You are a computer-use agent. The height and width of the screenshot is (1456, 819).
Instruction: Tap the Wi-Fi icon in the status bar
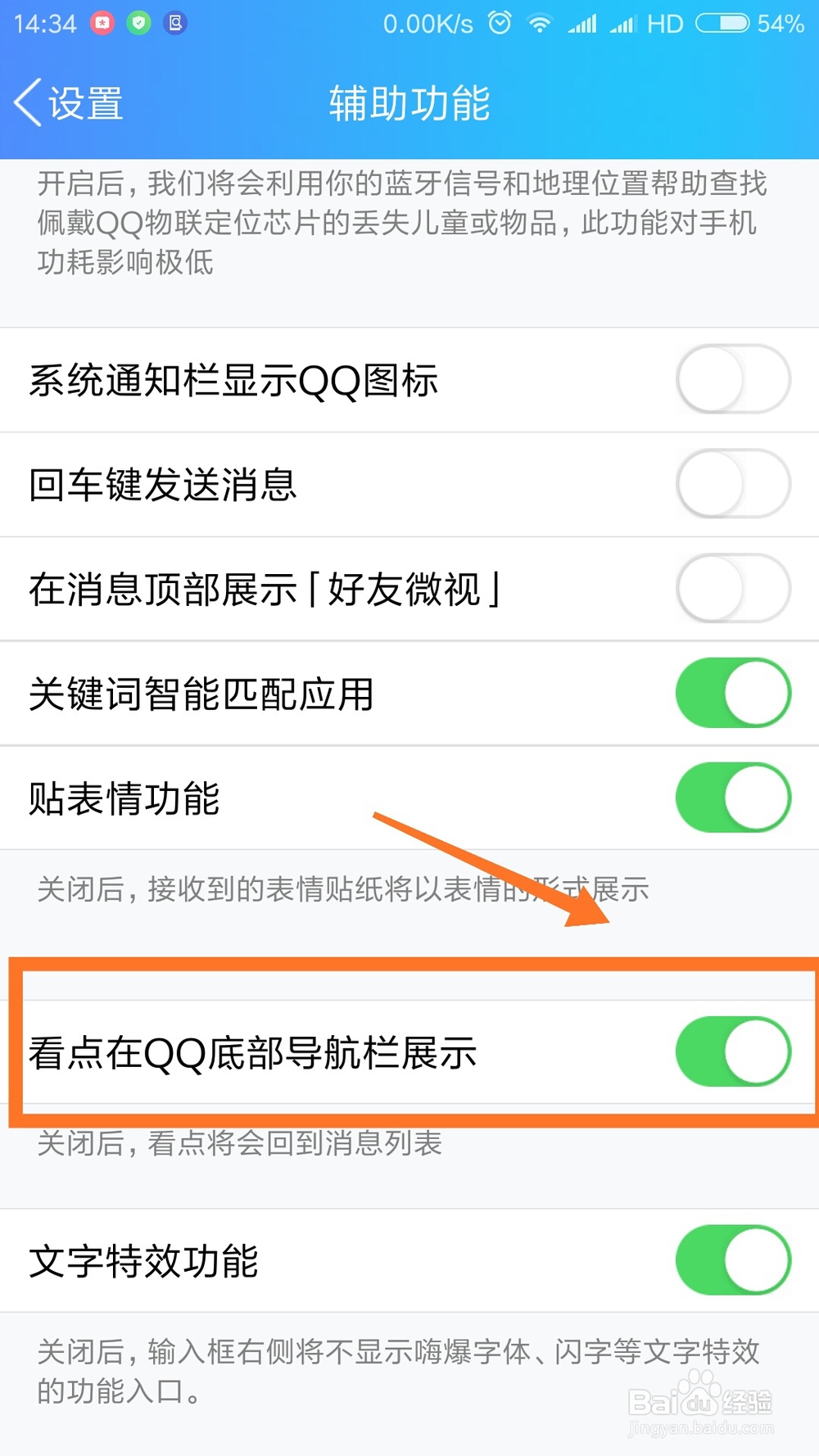[541, 23]
